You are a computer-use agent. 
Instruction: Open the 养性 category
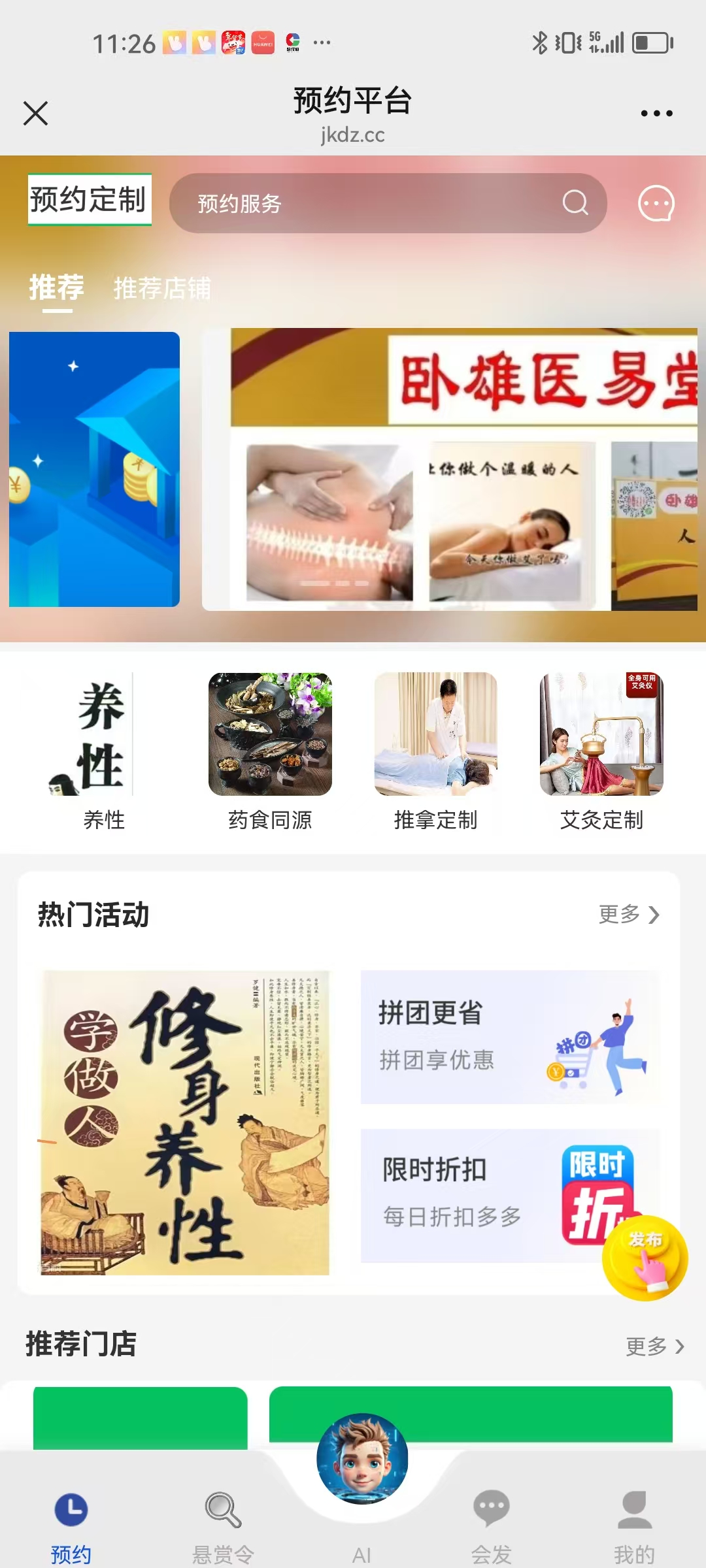coord(103,751)
